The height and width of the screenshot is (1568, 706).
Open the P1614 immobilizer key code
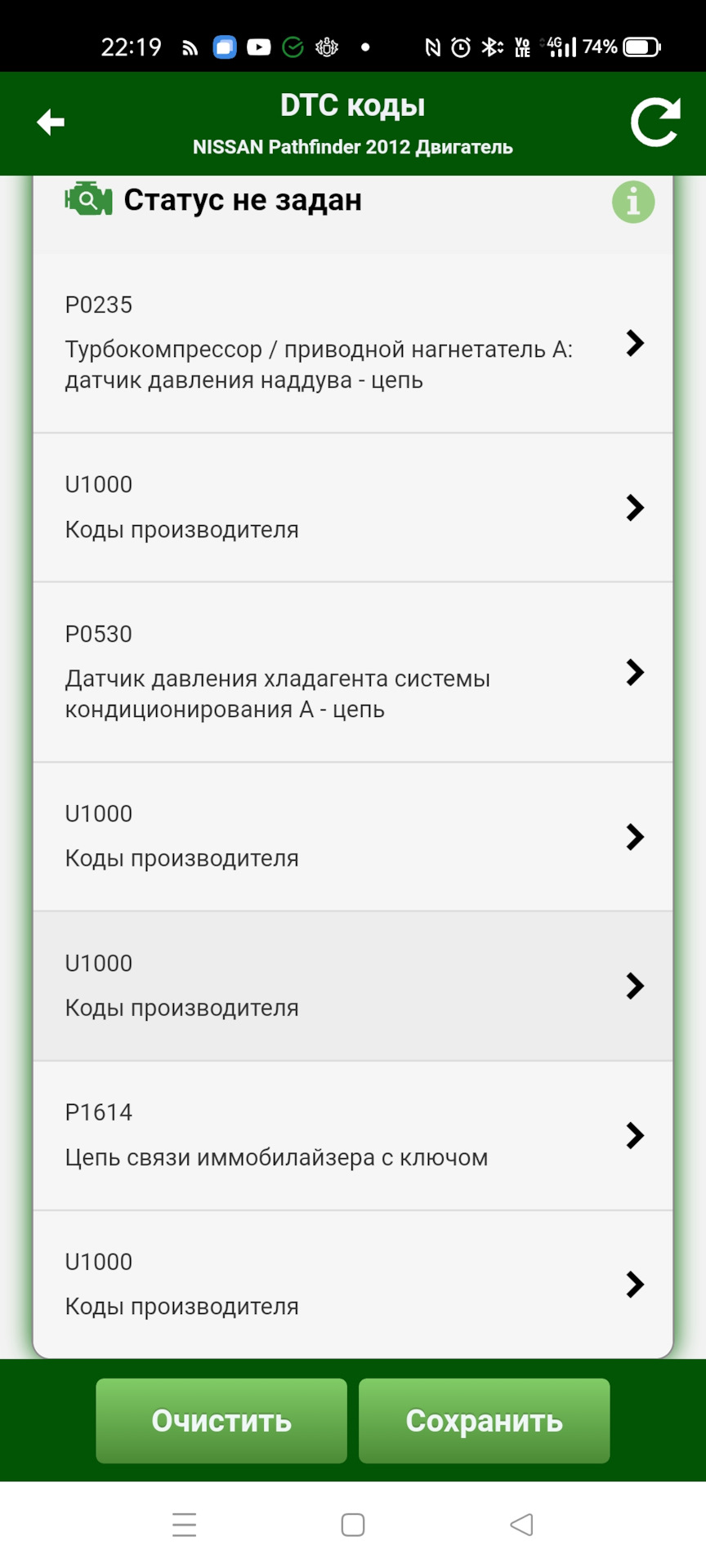tap(352, 1135)
